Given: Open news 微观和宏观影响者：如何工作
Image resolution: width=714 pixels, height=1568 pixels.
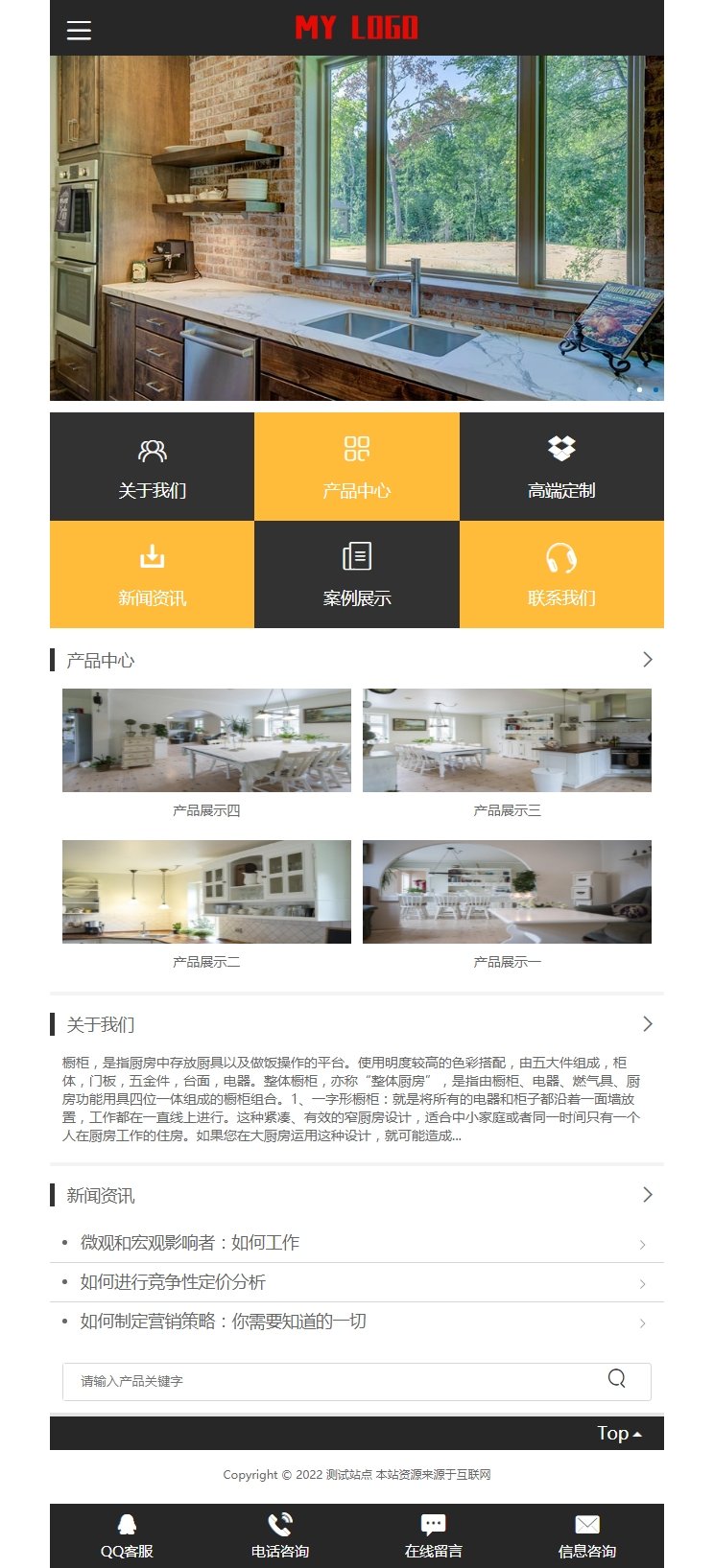Looking at the screenshot, I should point(190,1243).
